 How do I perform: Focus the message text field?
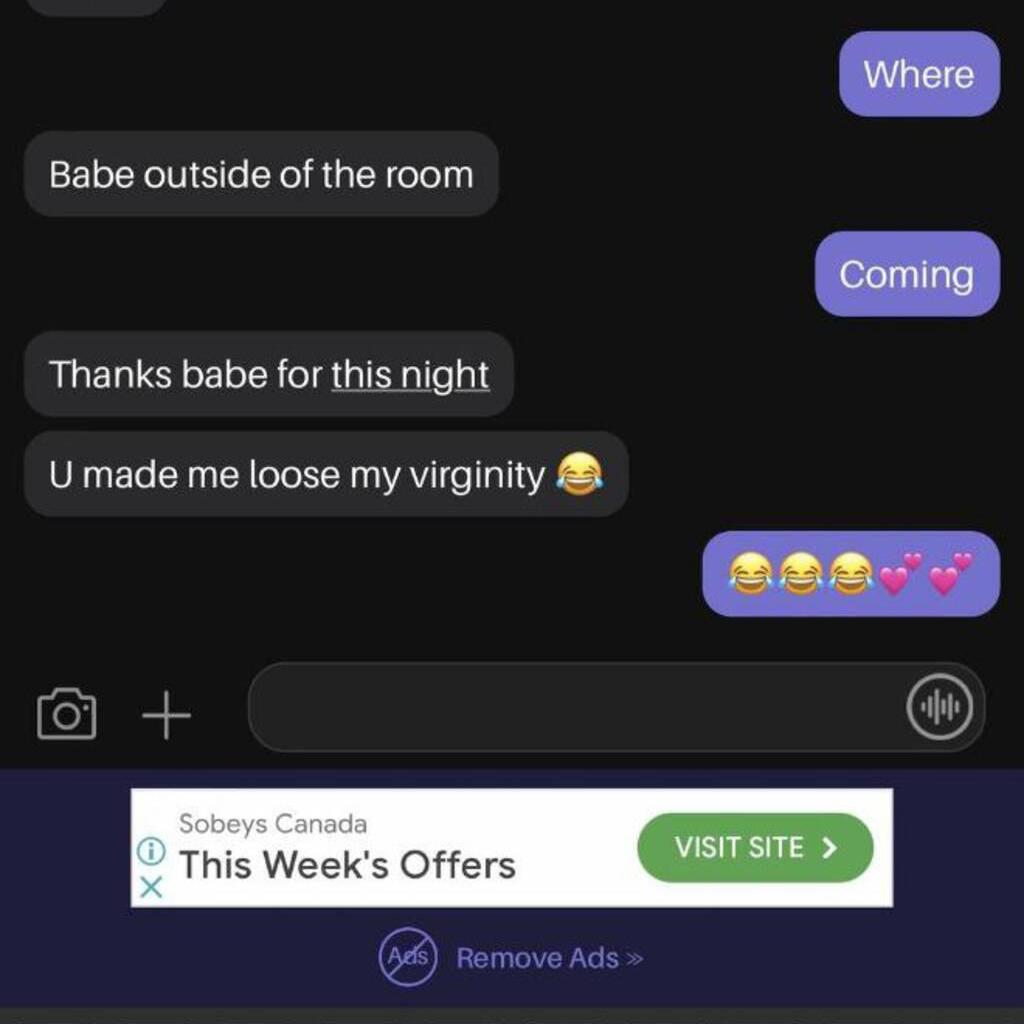click(x=570, y=708)
